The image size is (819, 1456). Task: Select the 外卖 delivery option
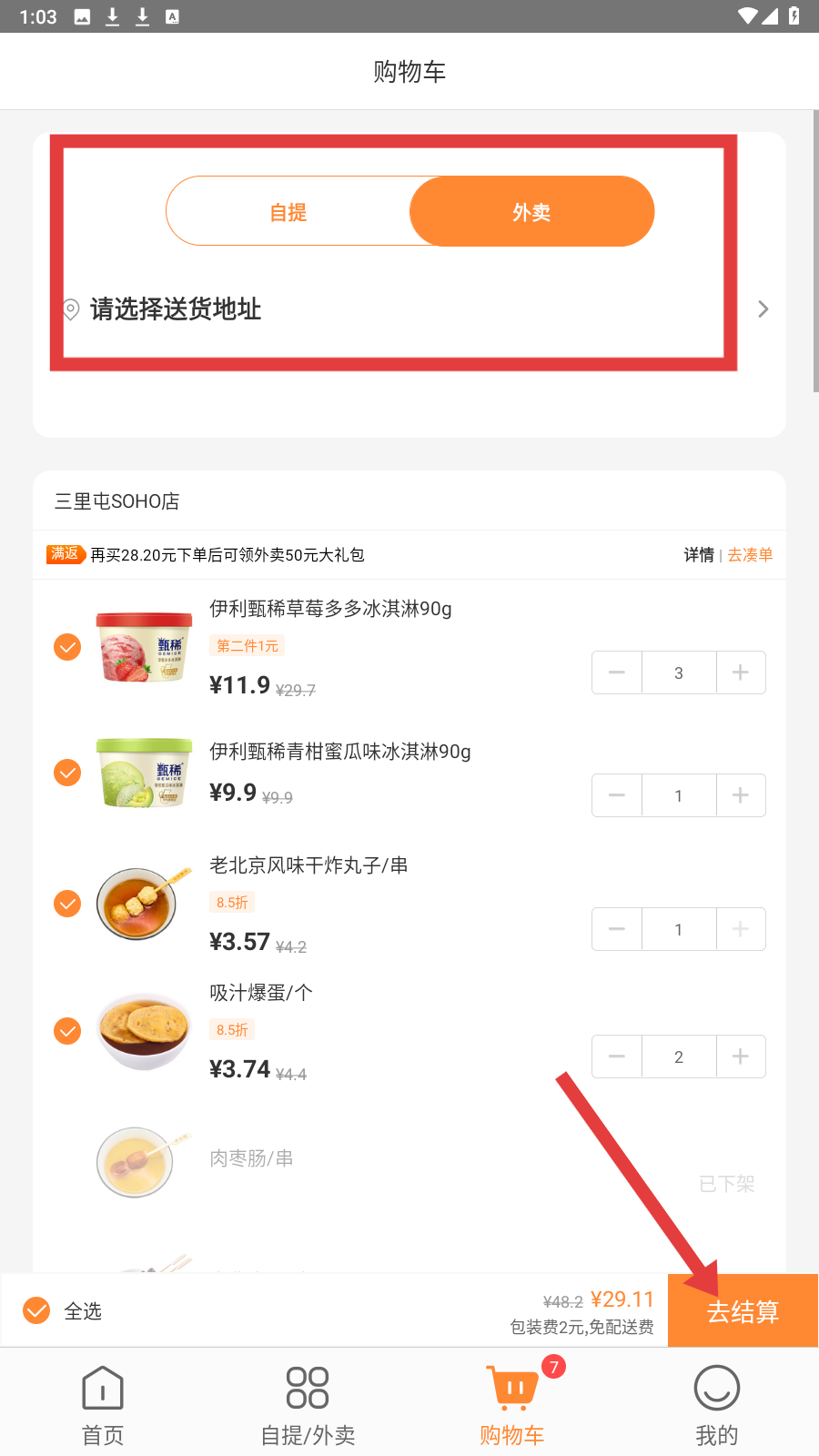[x=531, y=211]
